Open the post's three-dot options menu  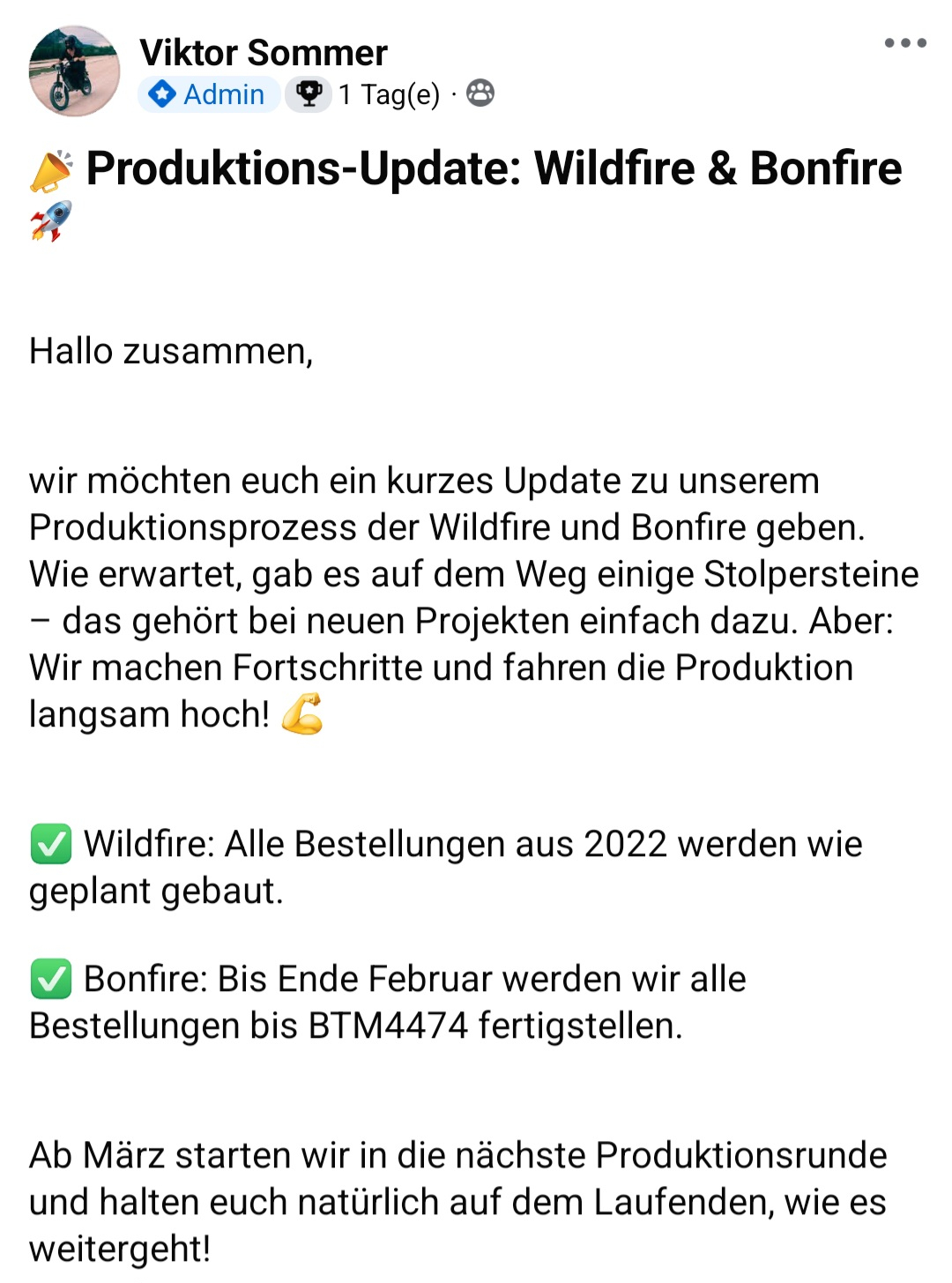pyautogui.click(x=905, y=42)
